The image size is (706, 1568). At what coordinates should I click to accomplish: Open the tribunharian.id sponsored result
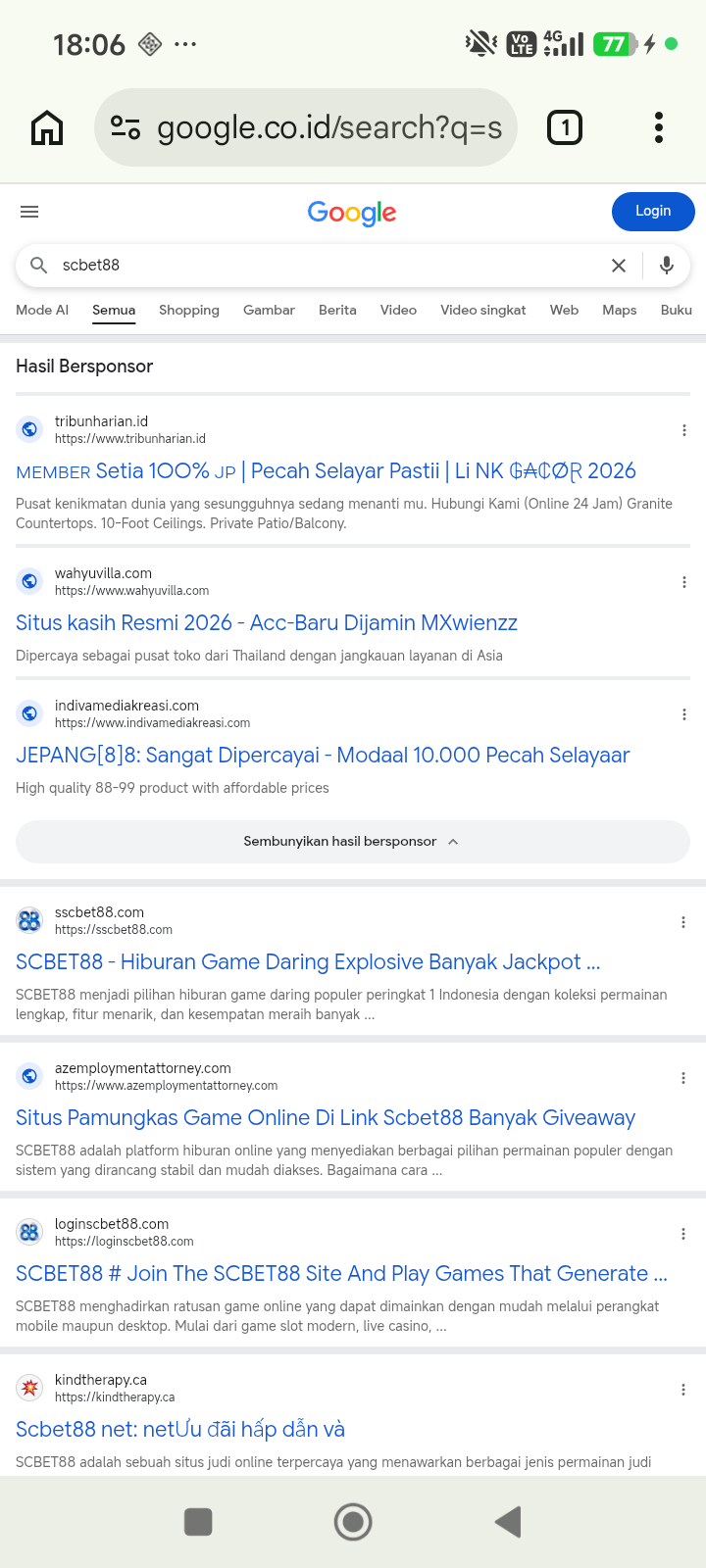(x=326, y=471)
